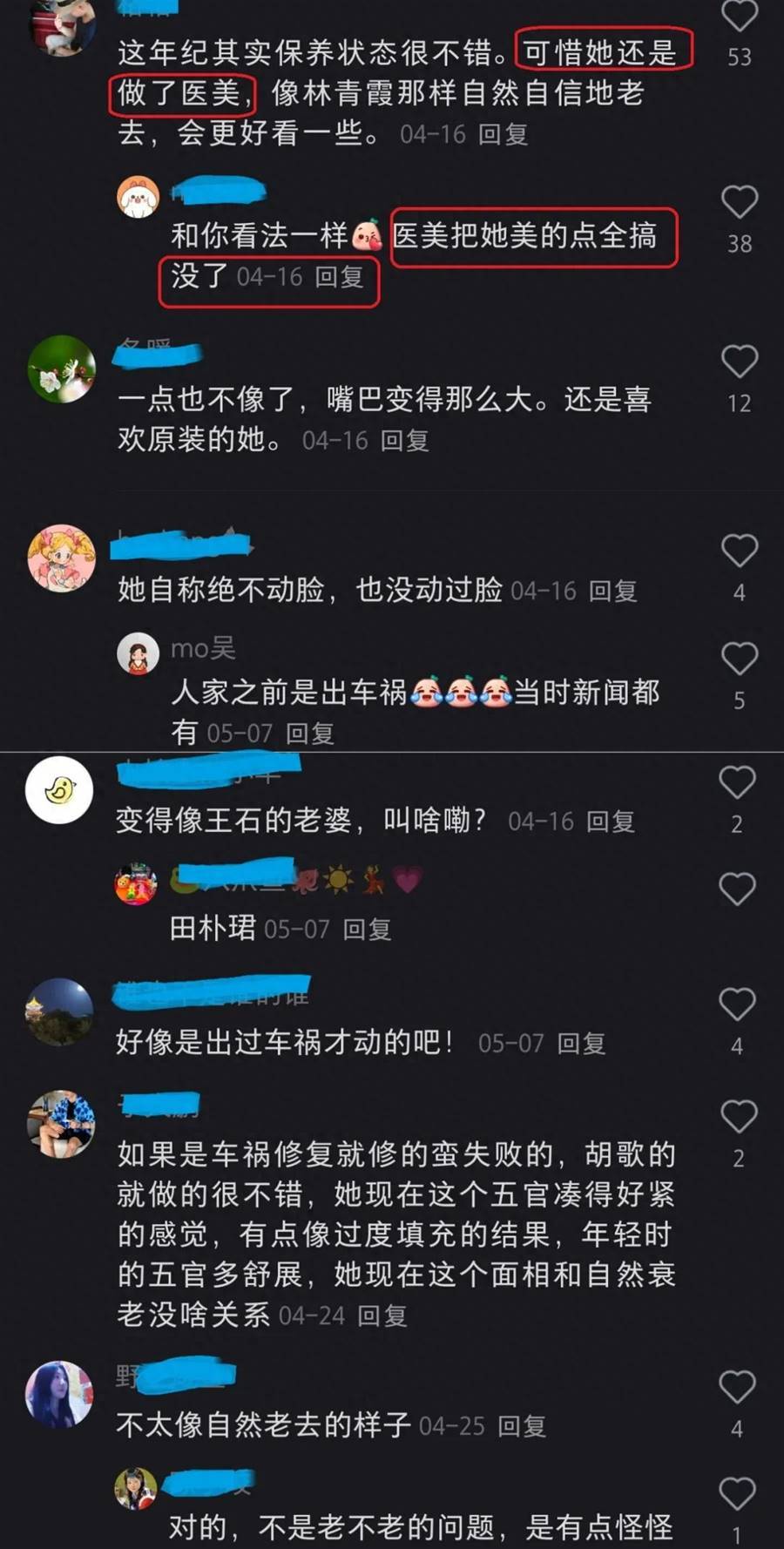The width and height of the screenshot is (784, 1549).
Task: Reply to the comment about 车祸修复
Action: click(x=382, y=1316)
